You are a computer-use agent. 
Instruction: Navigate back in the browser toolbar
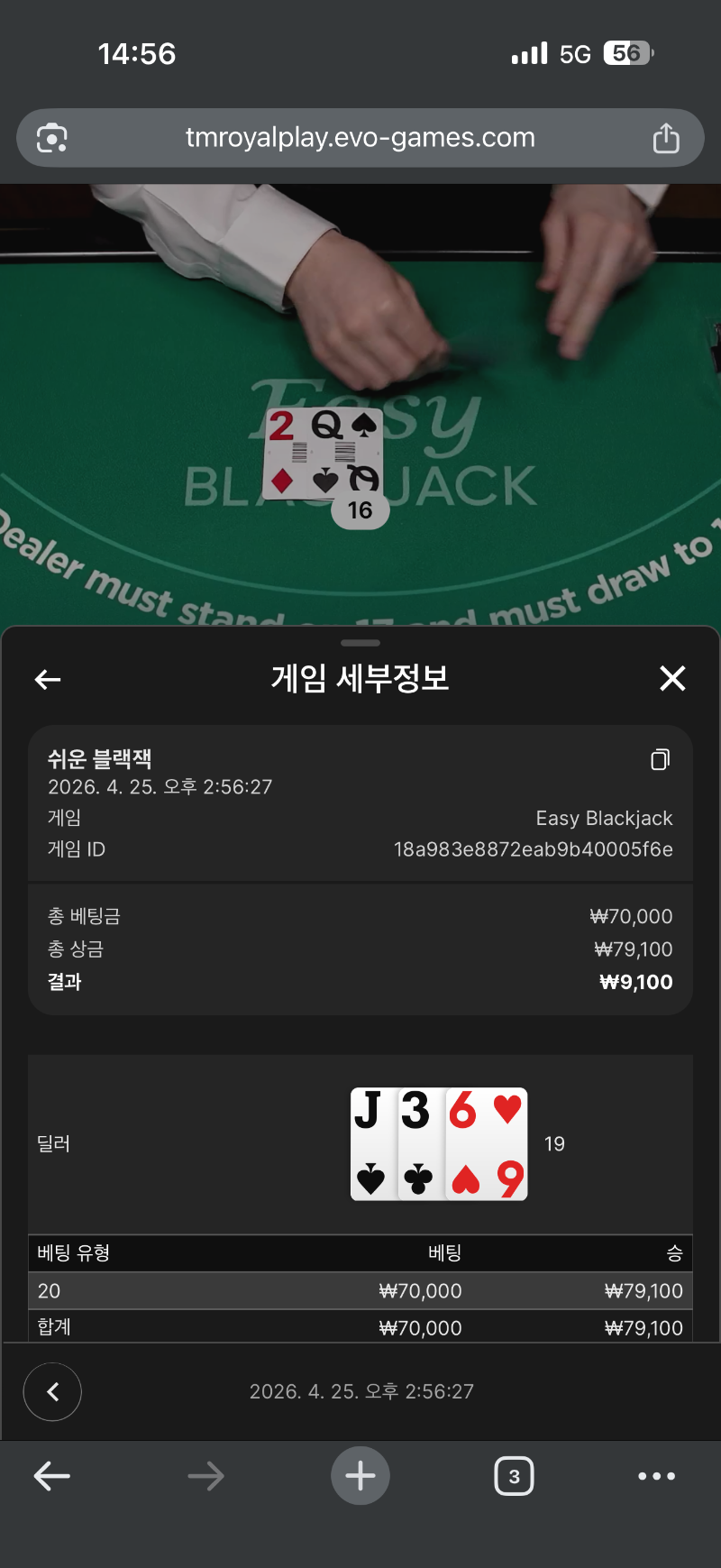point(52,1476)
